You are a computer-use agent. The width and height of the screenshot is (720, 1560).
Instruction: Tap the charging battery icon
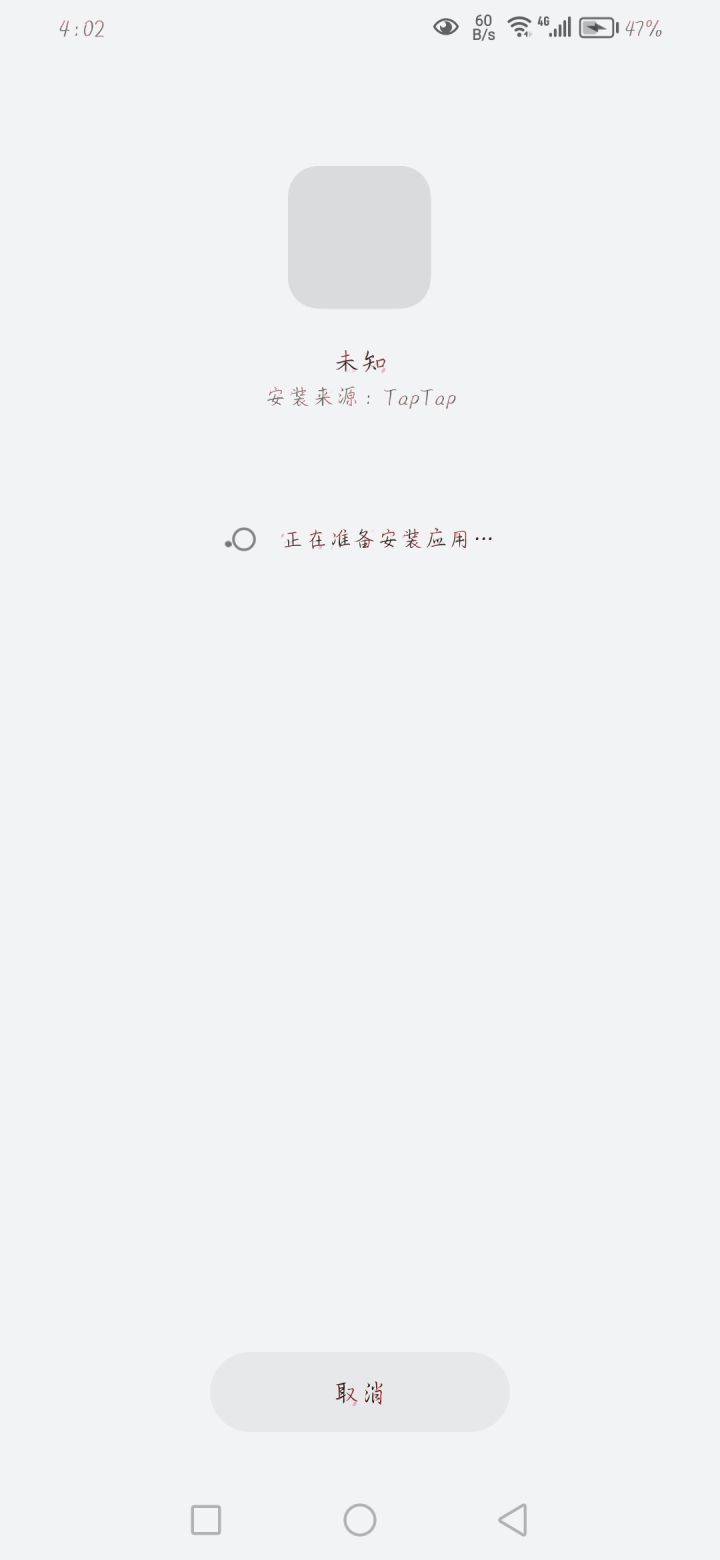click(596, 27)
